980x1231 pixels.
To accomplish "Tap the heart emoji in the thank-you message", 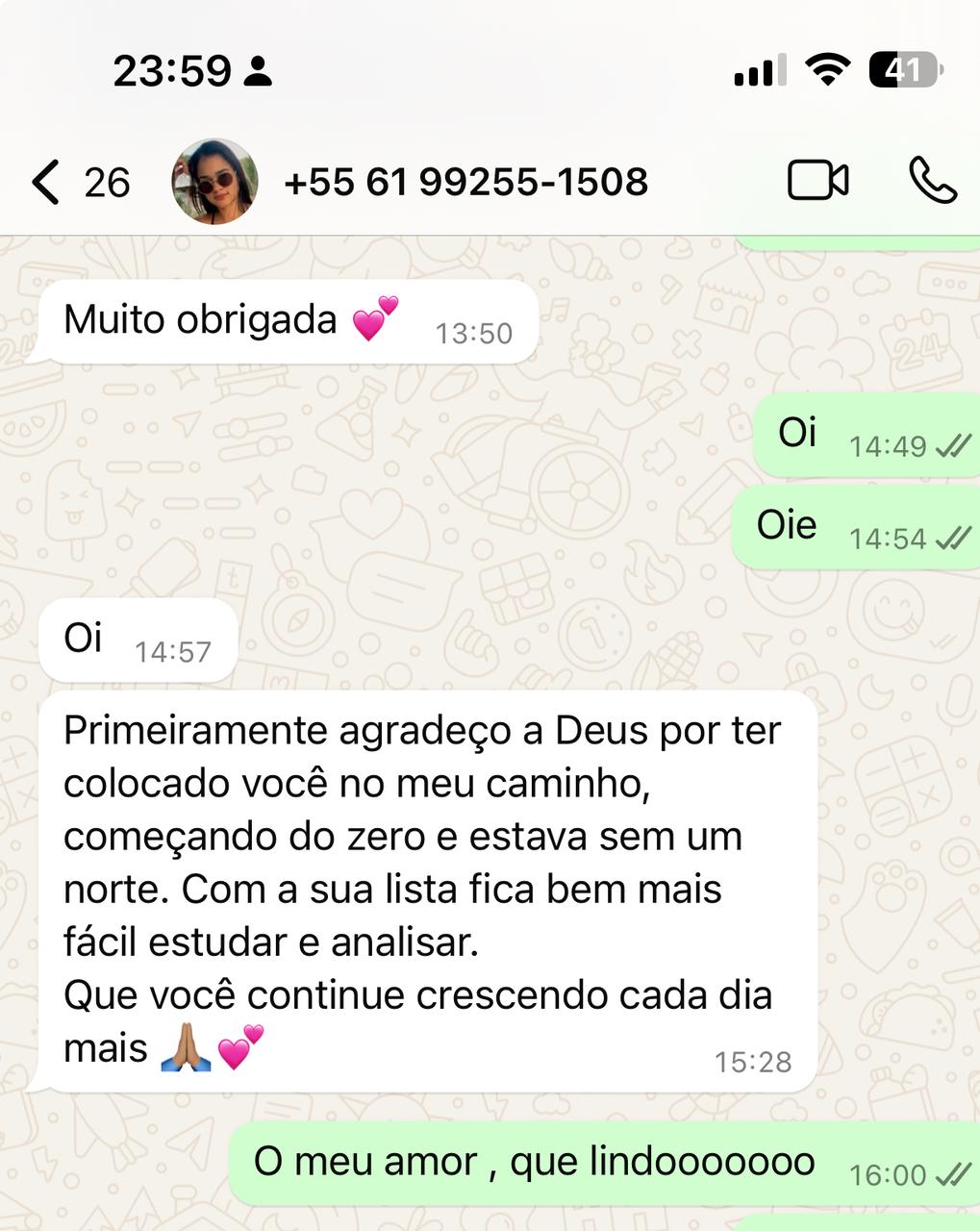I will point(375,317).
